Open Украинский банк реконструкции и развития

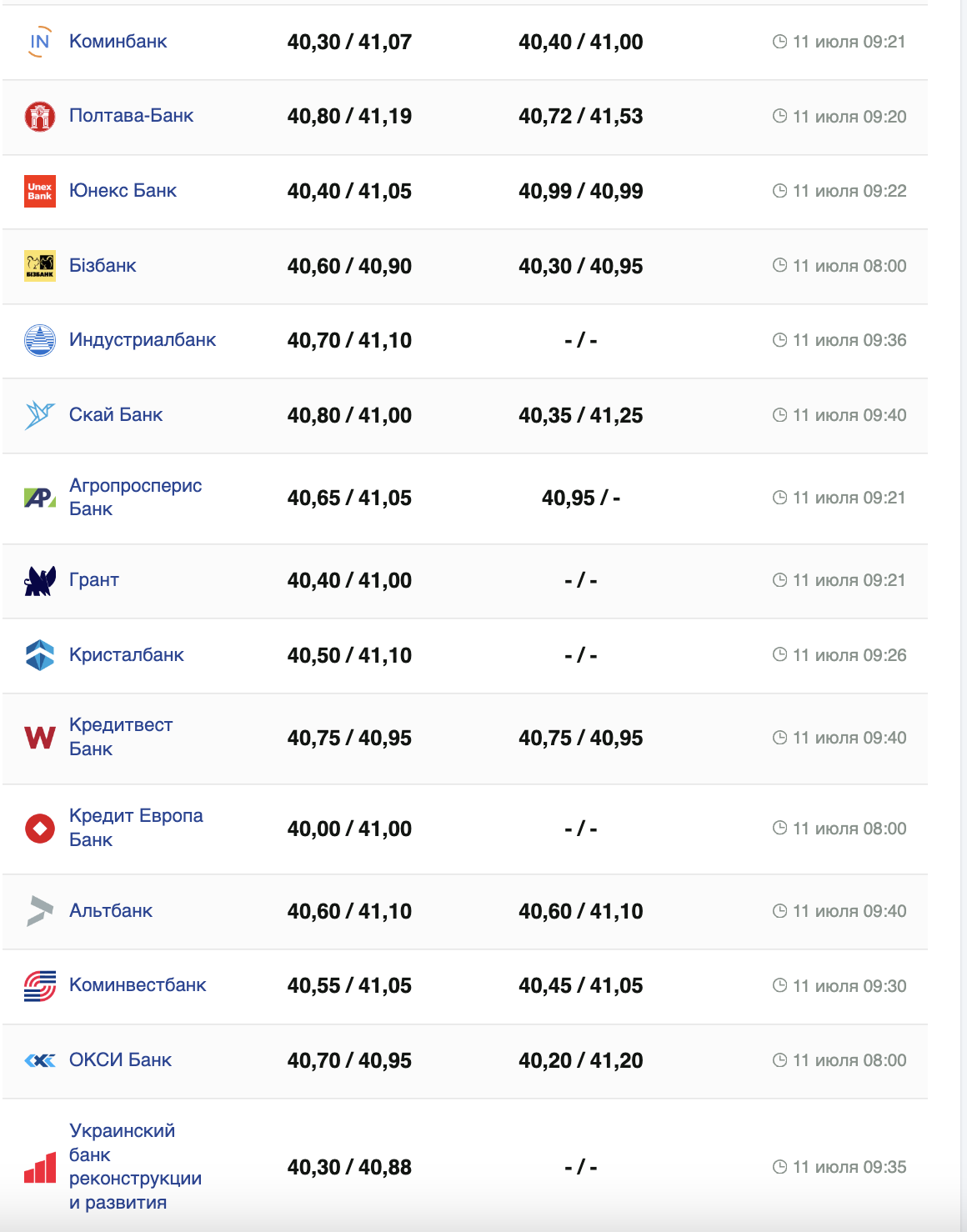pos(135,1166)
